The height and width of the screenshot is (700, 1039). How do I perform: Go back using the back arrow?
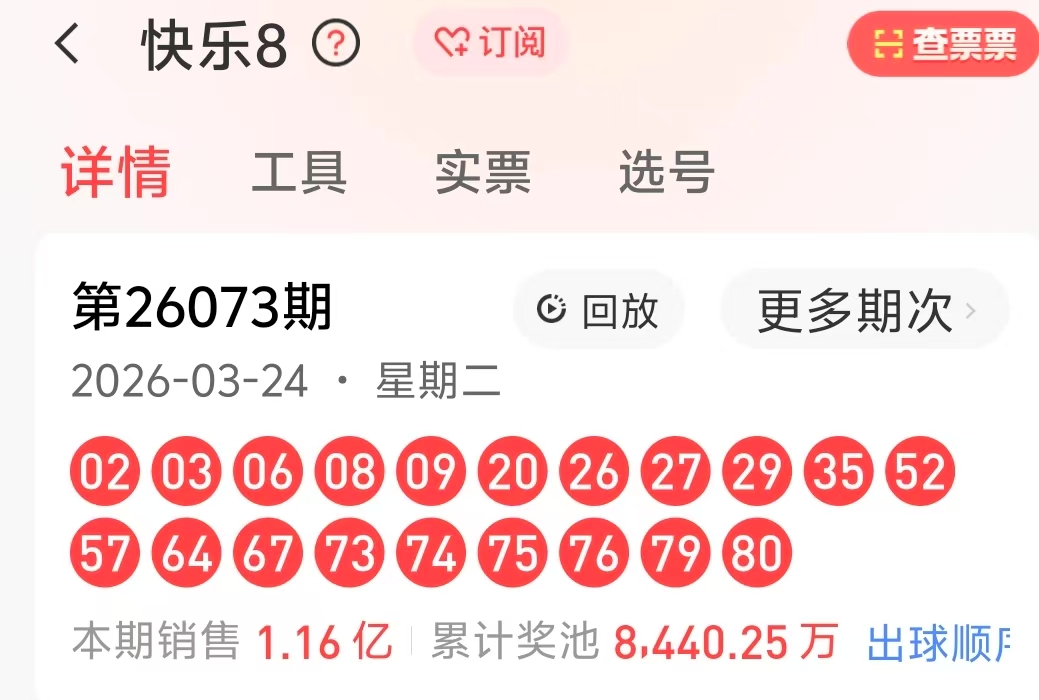click(67, 45)
